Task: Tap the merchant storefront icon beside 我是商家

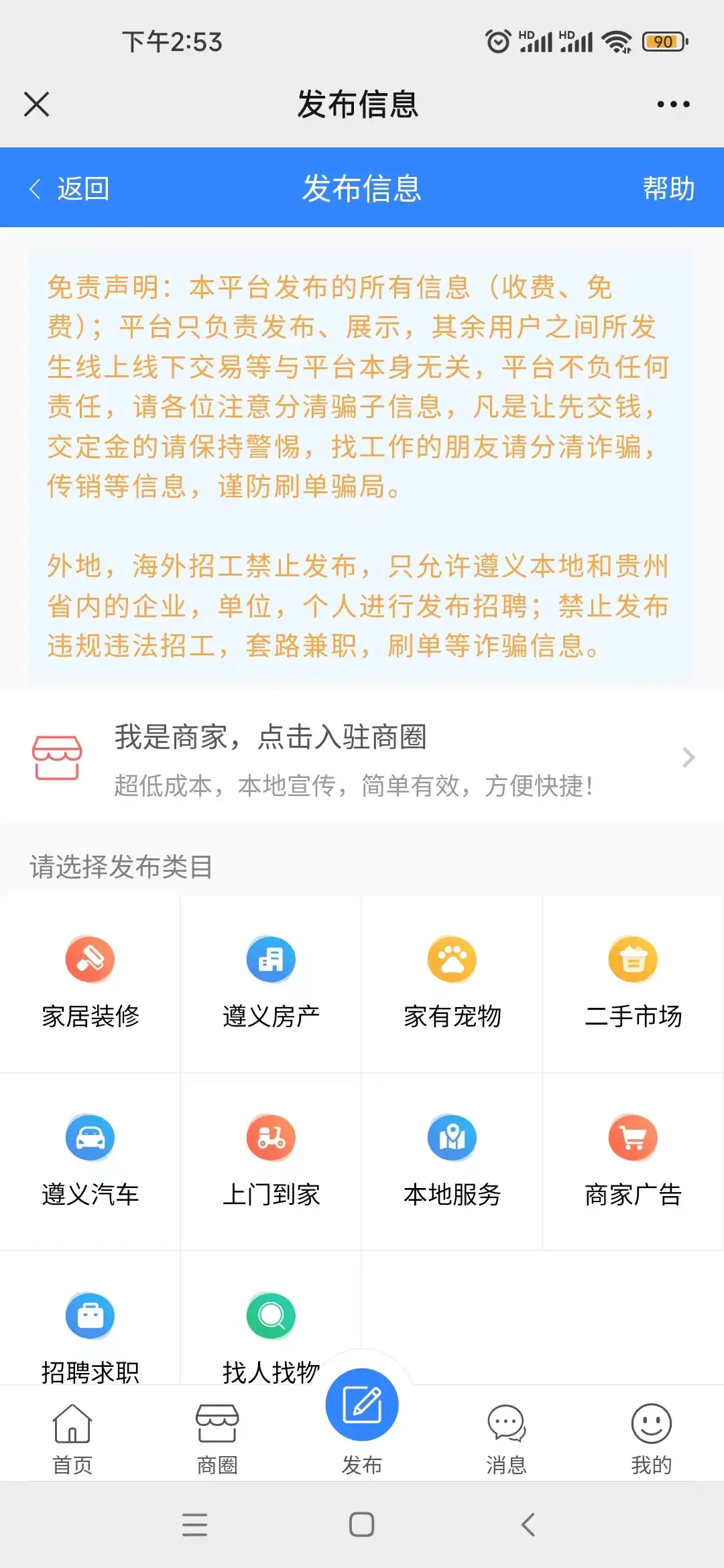Action: point(58,758)
